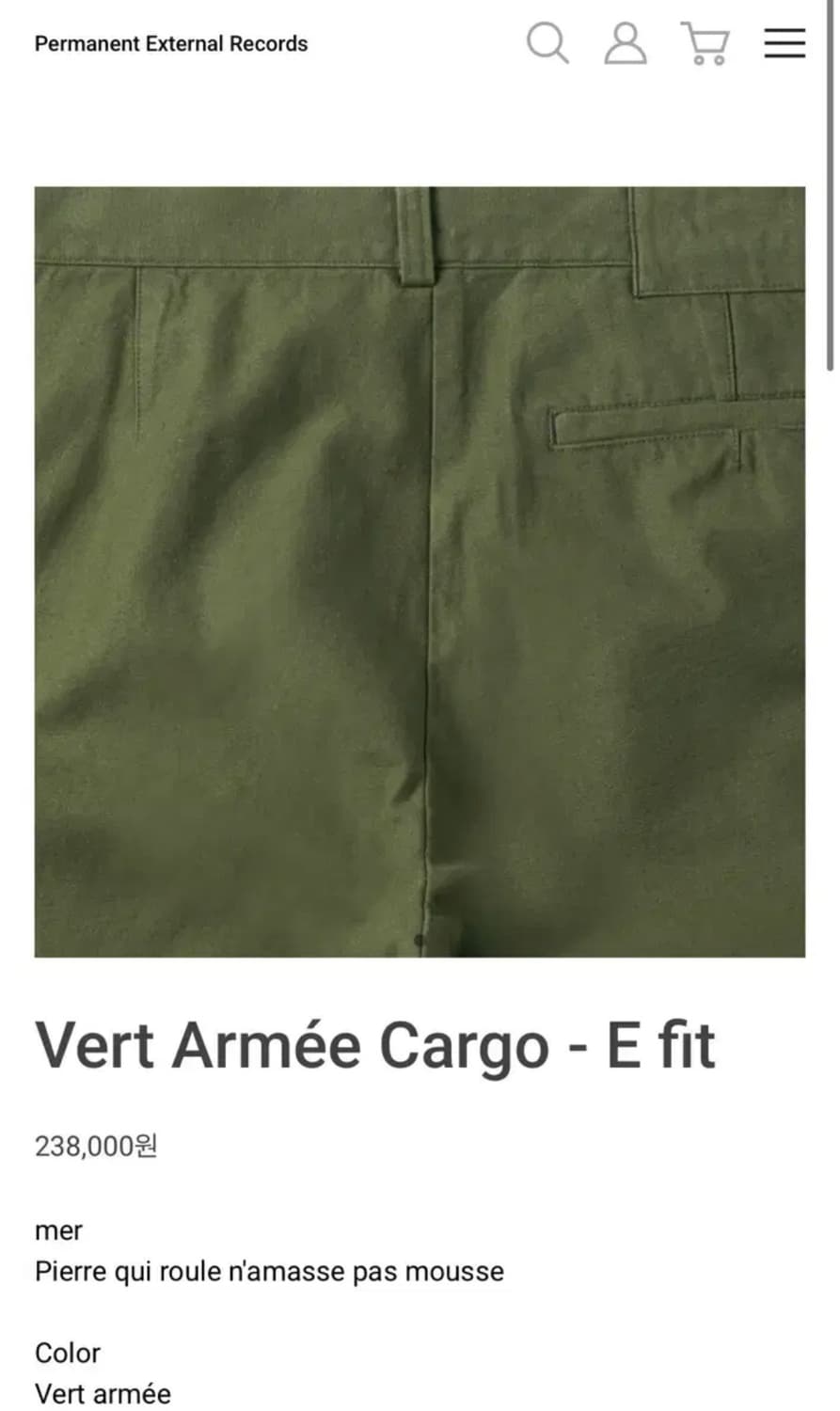The height and width of the screenshot is (1411, 840).
Task: Open navigation via the top-right menu
Action: 785,43
